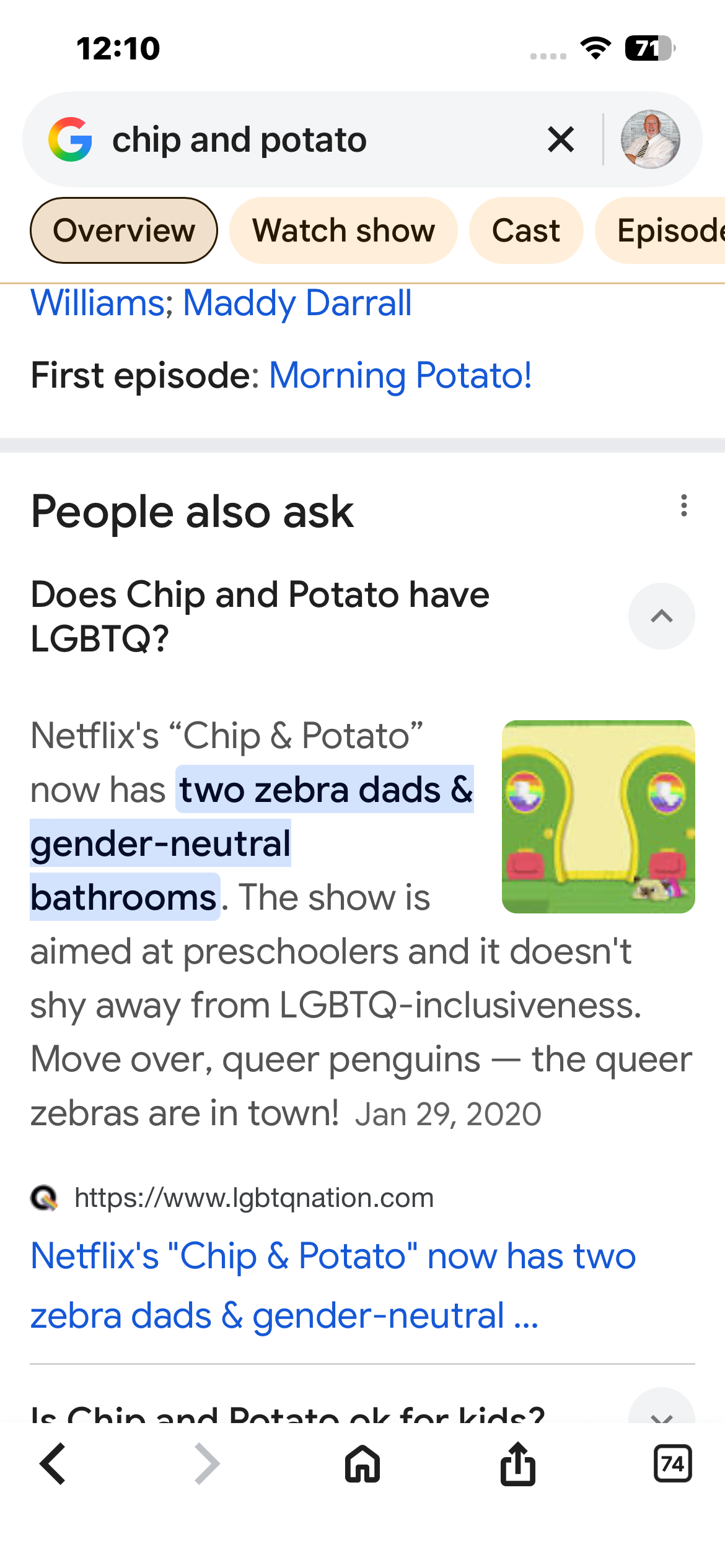Open the Maddy Darrall link
The height and width of the screenshot is (1568, 725).
tap(297, 303)
